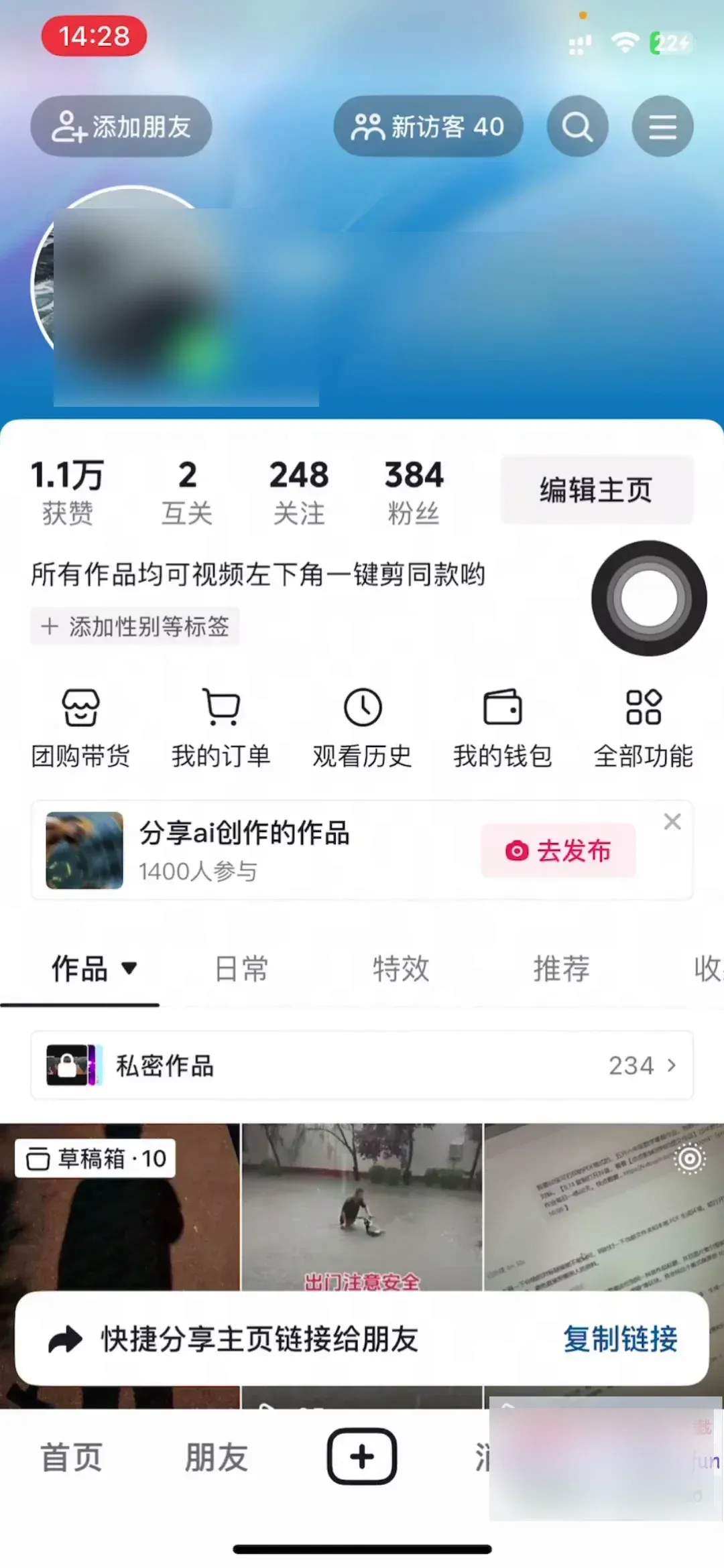This screenshot has height=1568, width=724.
Task: Dismiss the 分享ai创作的作品 banner
Action: (672, 822)
